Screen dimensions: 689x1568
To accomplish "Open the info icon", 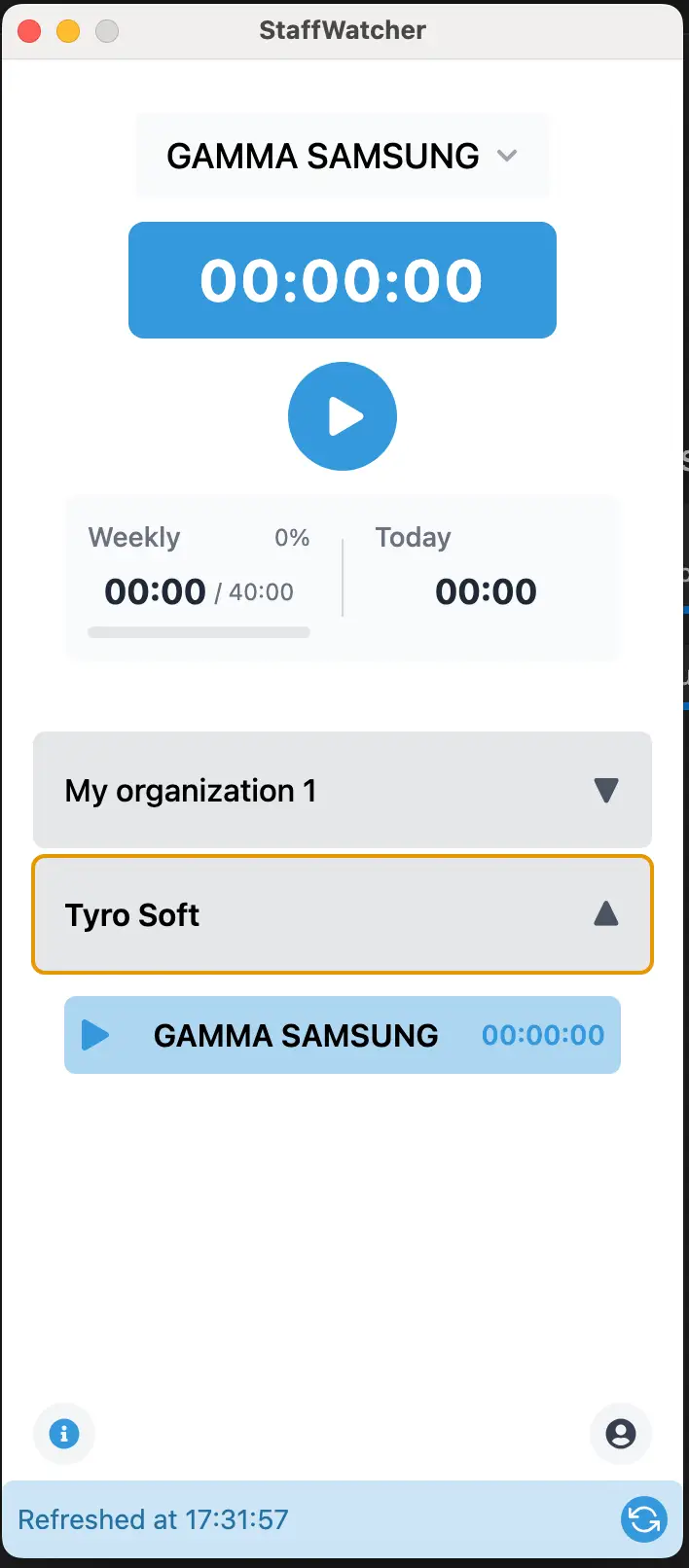I will coord(64,1433).
